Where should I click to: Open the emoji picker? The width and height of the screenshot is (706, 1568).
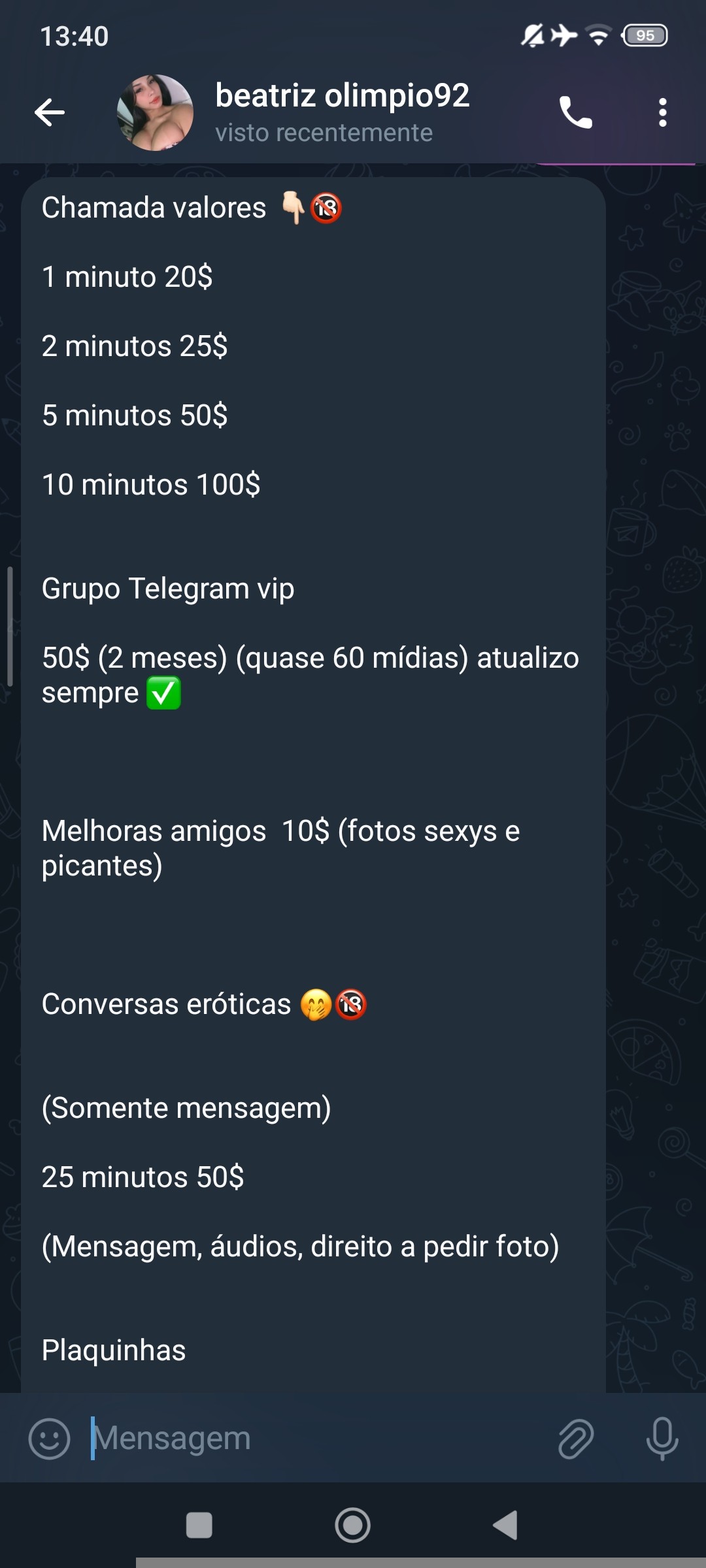pos(50,1439)
